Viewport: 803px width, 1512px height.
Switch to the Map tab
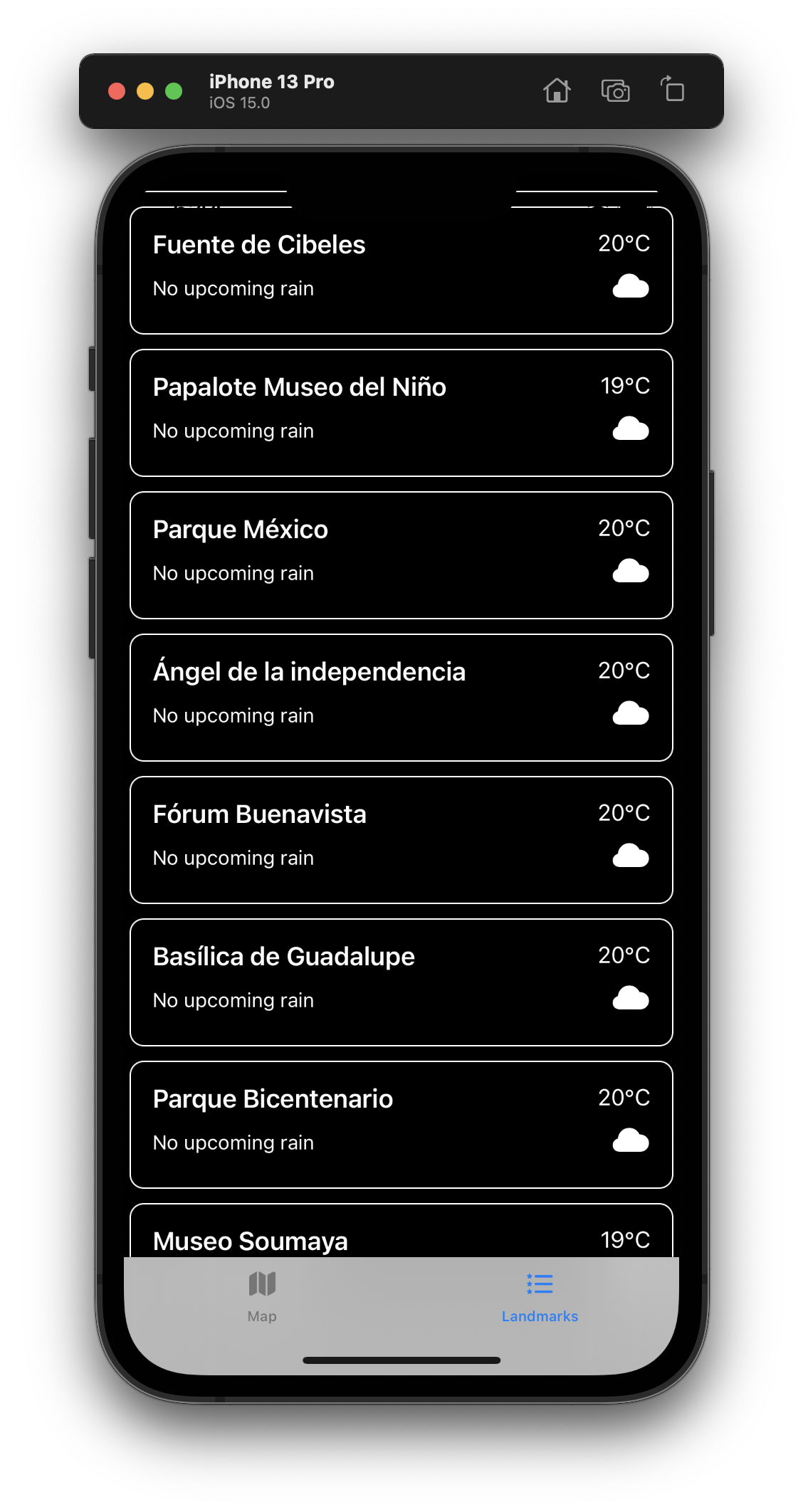click(261, 1297)
